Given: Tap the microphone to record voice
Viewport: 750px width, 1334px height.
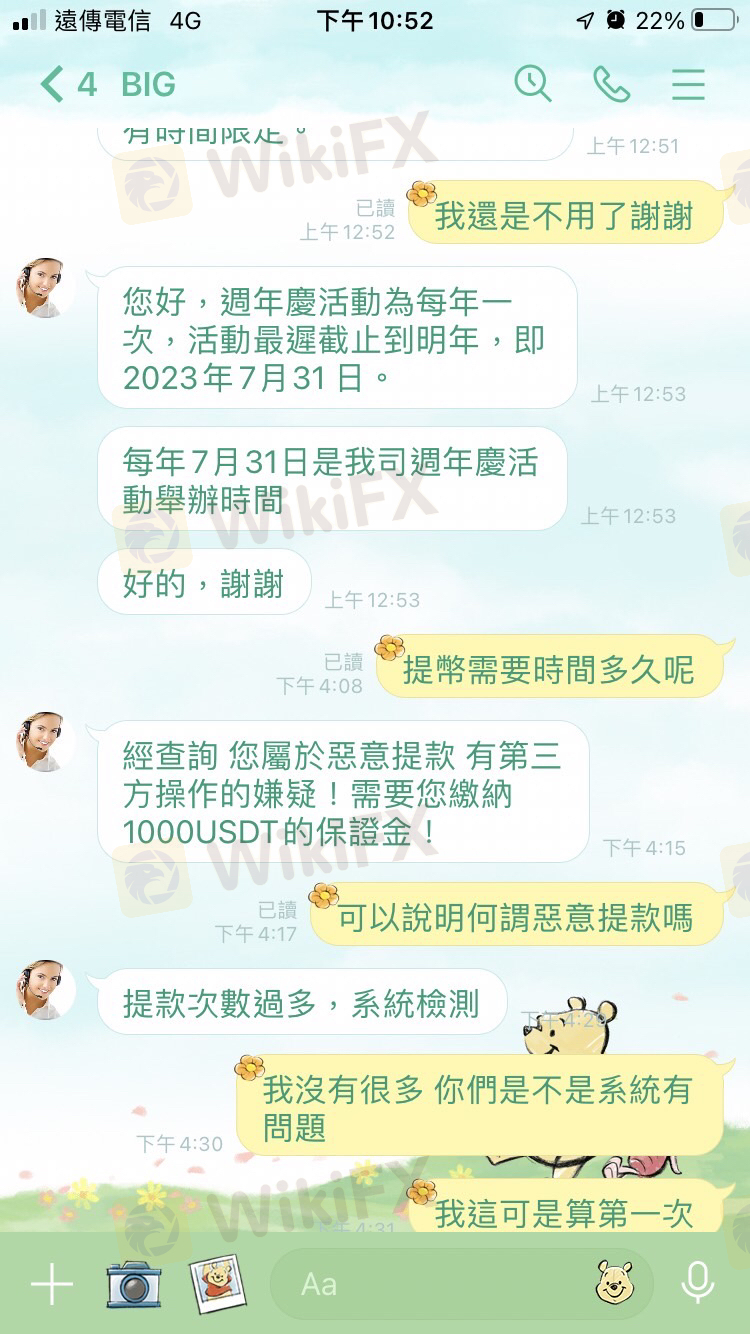Looking at the screenshot, I should pos(697,1283).
